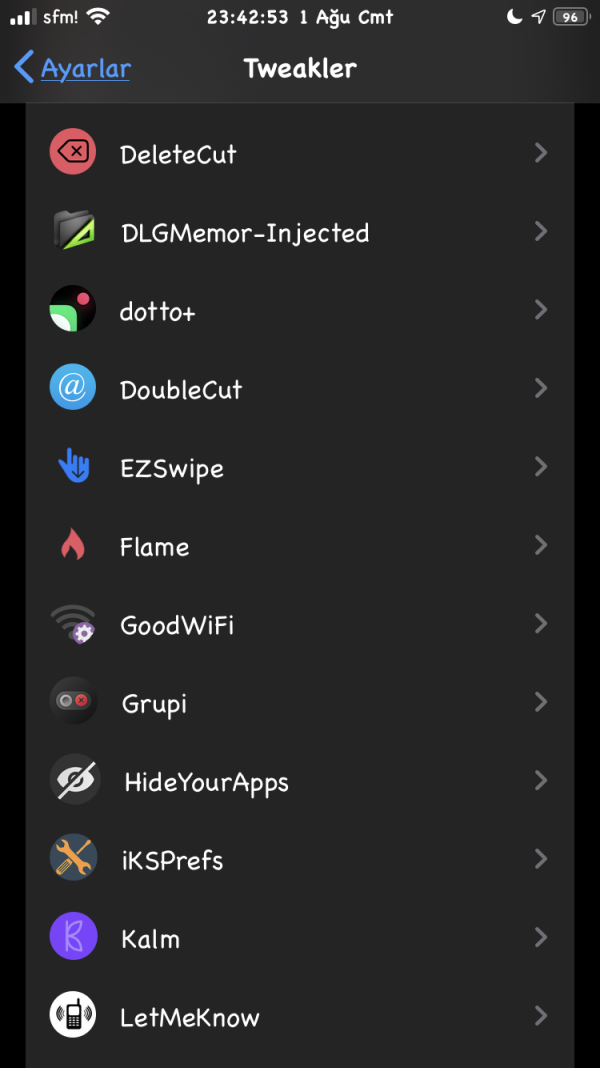
Task: Open iKSPrefs row
Action: pos(299,859)
